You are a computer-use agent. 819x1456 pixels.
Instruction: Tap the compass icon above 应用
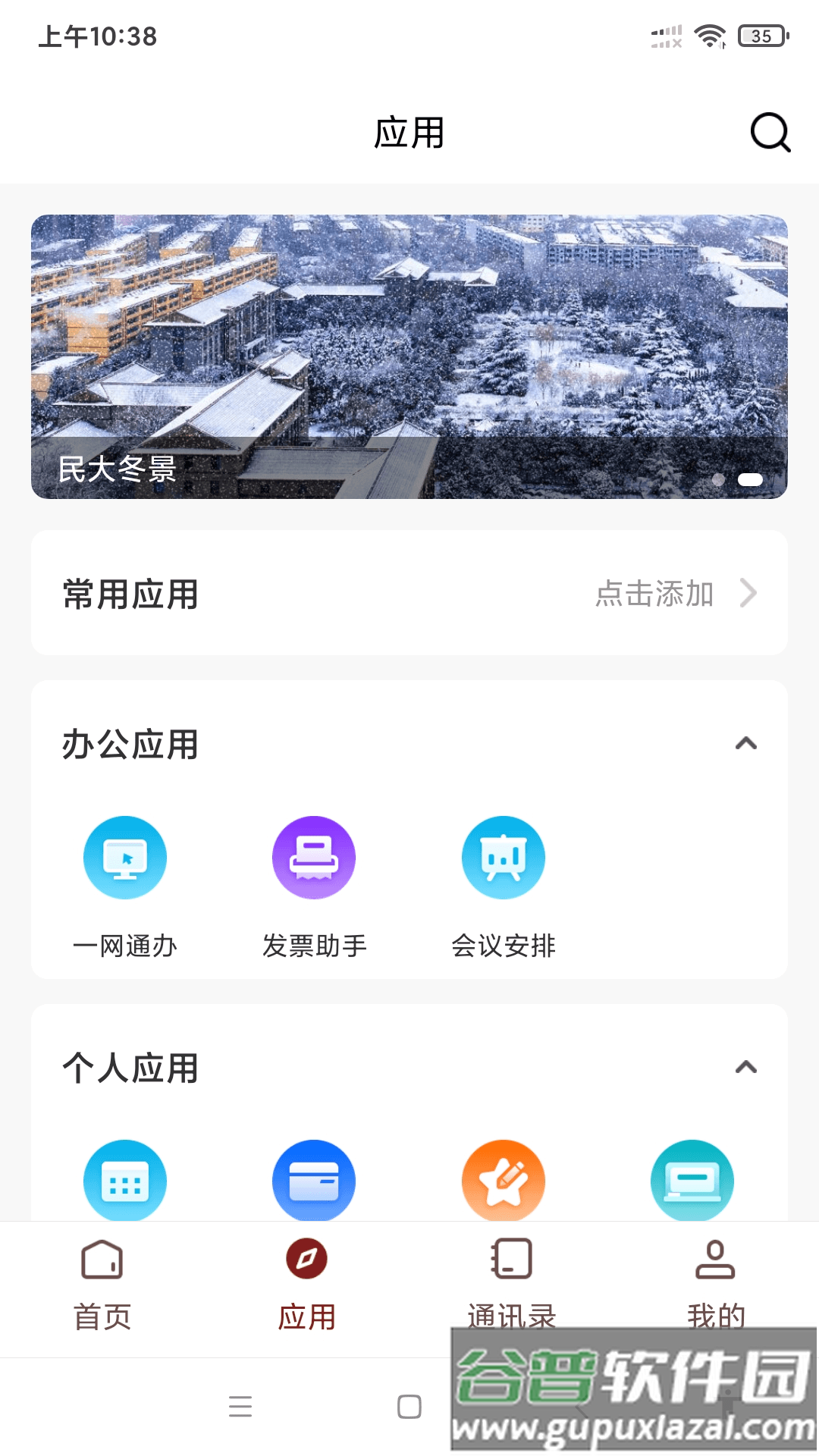tap(306, 1259)
